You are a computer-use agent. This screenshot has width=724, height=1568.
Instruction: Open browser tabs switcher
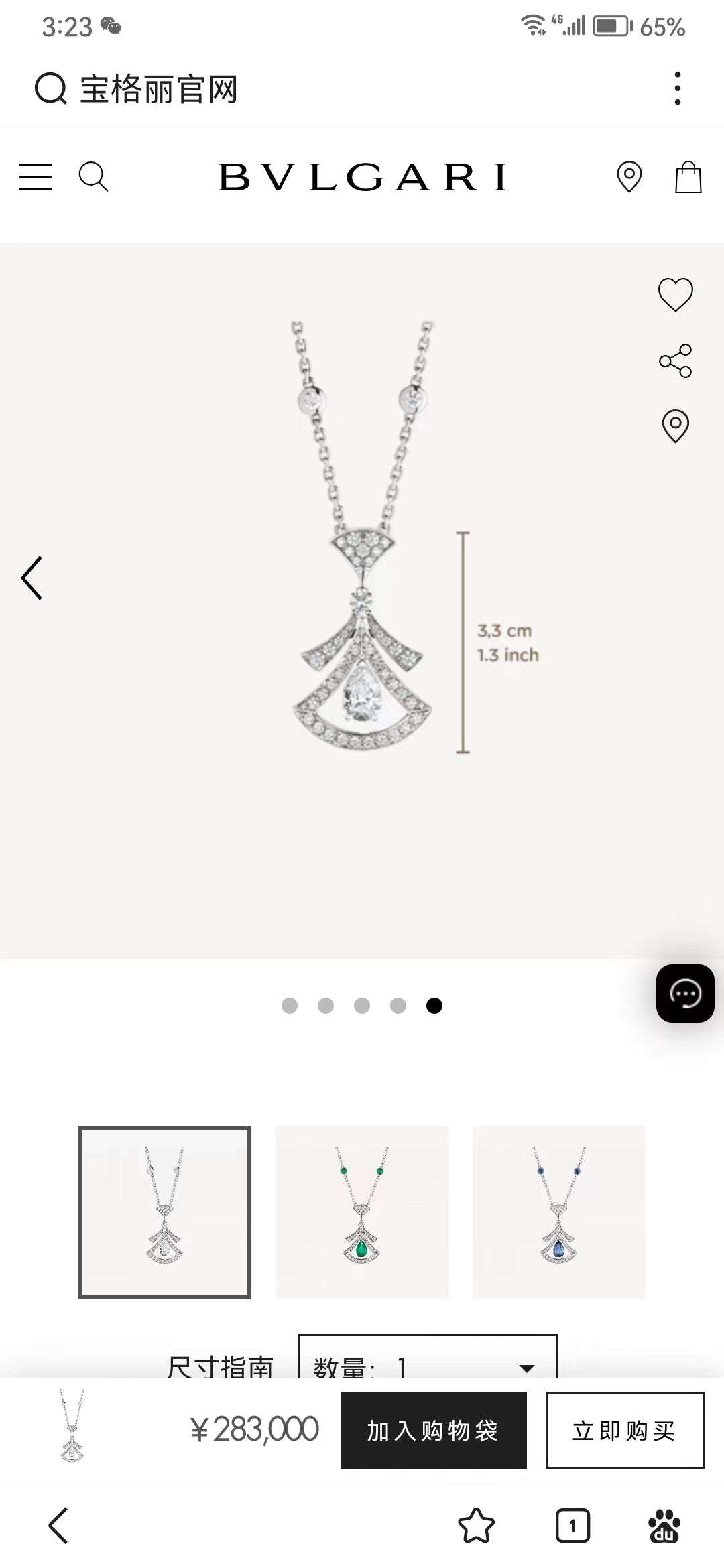point(572,1526)
